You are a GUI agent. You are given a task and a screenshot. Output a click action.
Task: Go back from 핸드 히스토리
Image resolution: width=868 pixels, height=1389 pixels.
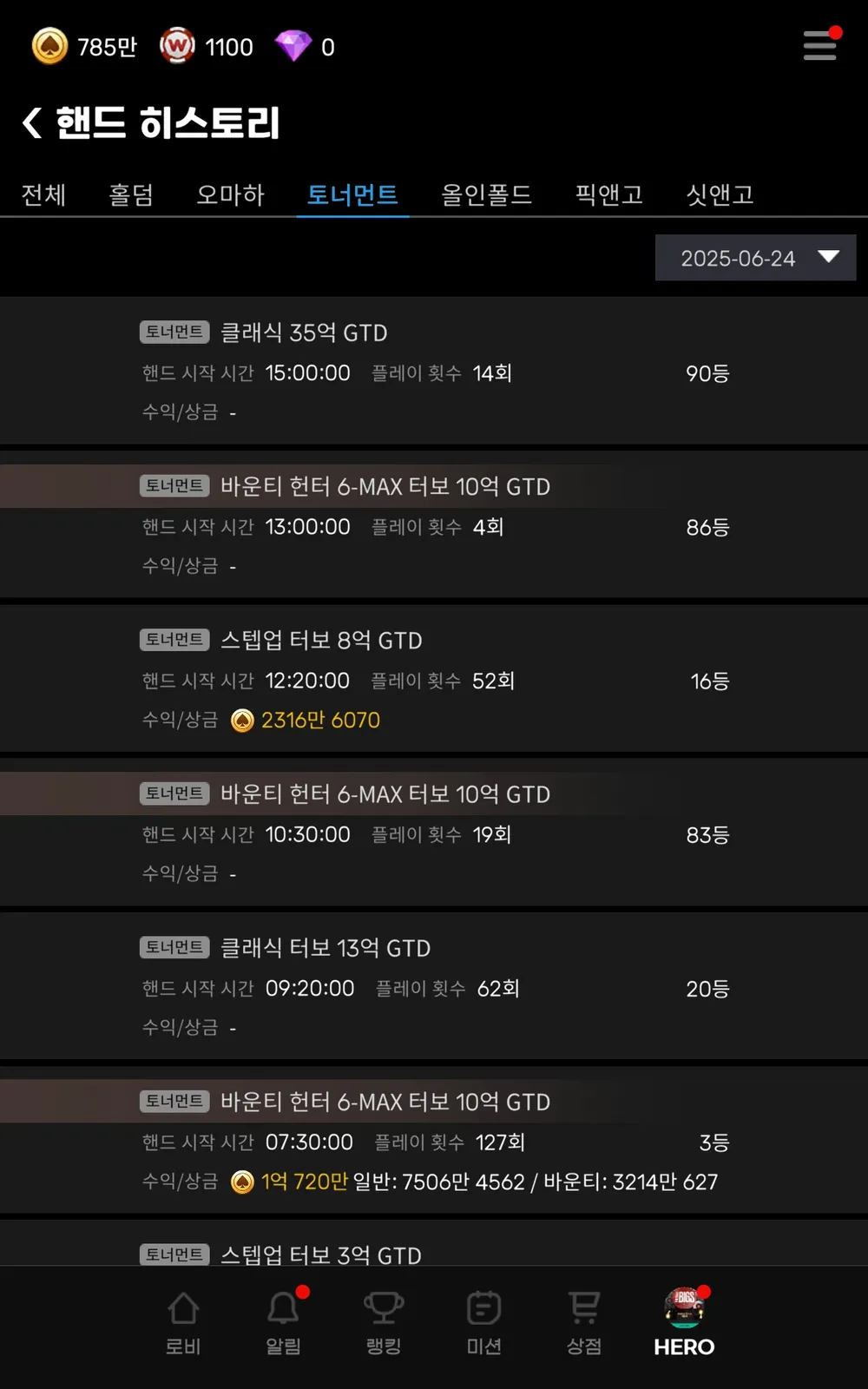point(33,123)
